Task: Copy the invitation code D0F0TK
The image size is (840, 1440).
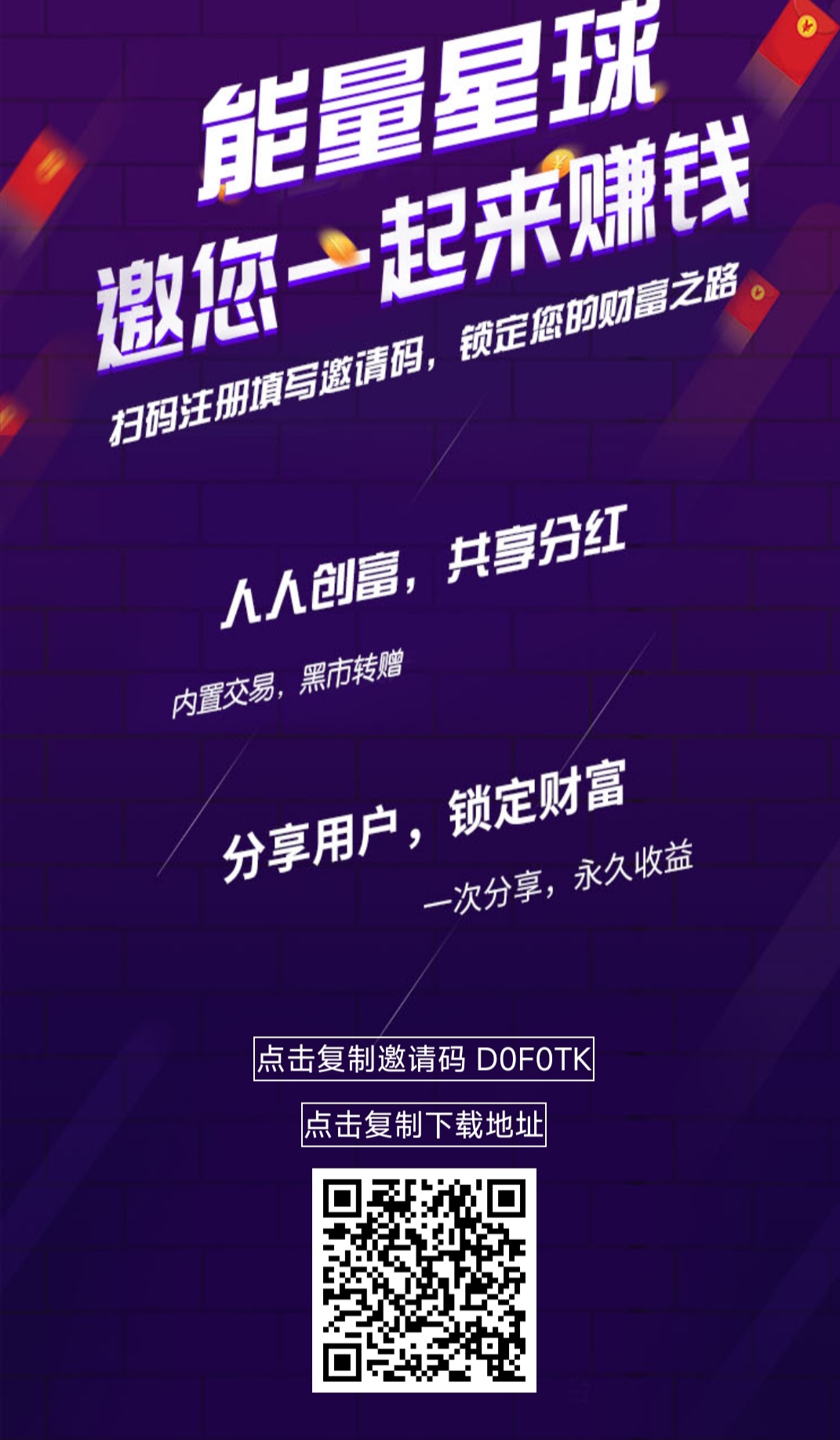Action: pyautogui.click(x=424, y=1059)
